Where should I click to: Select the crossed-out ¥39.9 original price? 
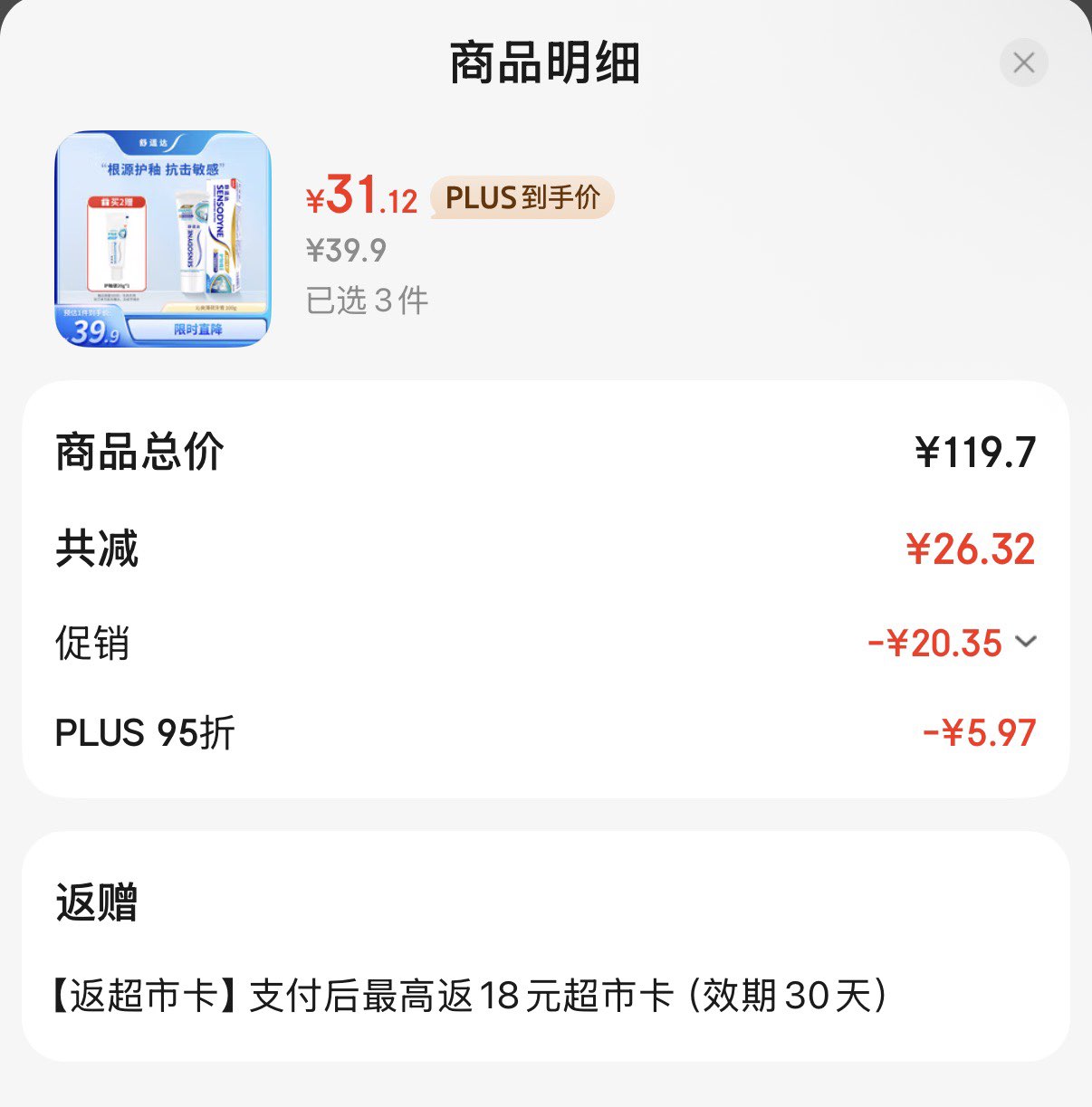point(348,248)
